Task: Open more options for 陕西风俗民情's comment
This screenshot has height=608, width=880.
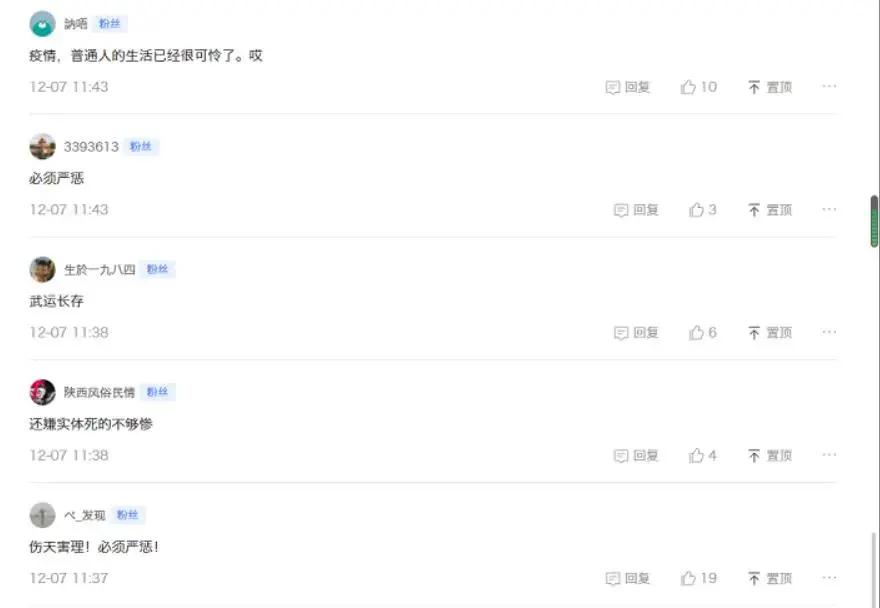Action: pyautogui.click(x=829, y=455)
